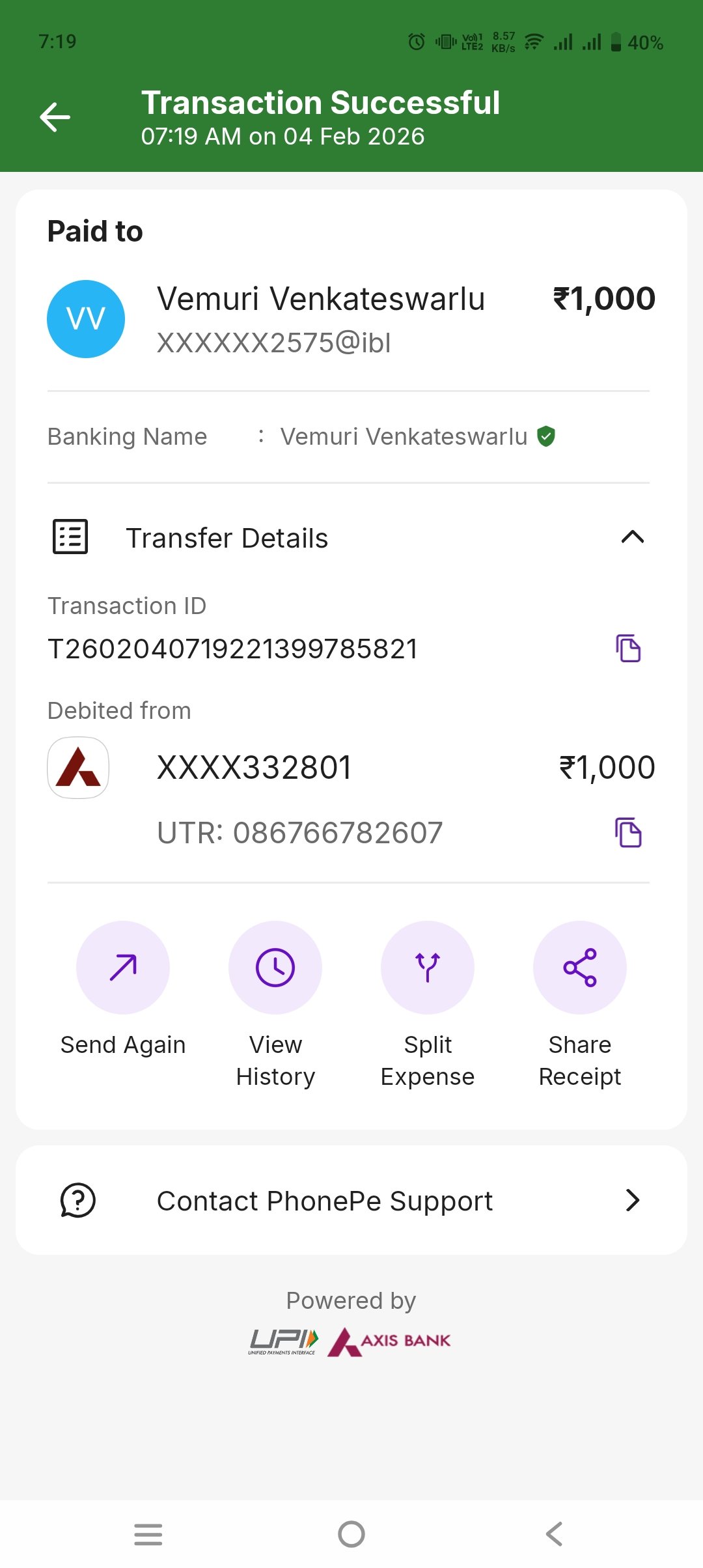Tap the Split Expense icon
The height and width of the screenshot is (1568, 703).
[427, 968]
